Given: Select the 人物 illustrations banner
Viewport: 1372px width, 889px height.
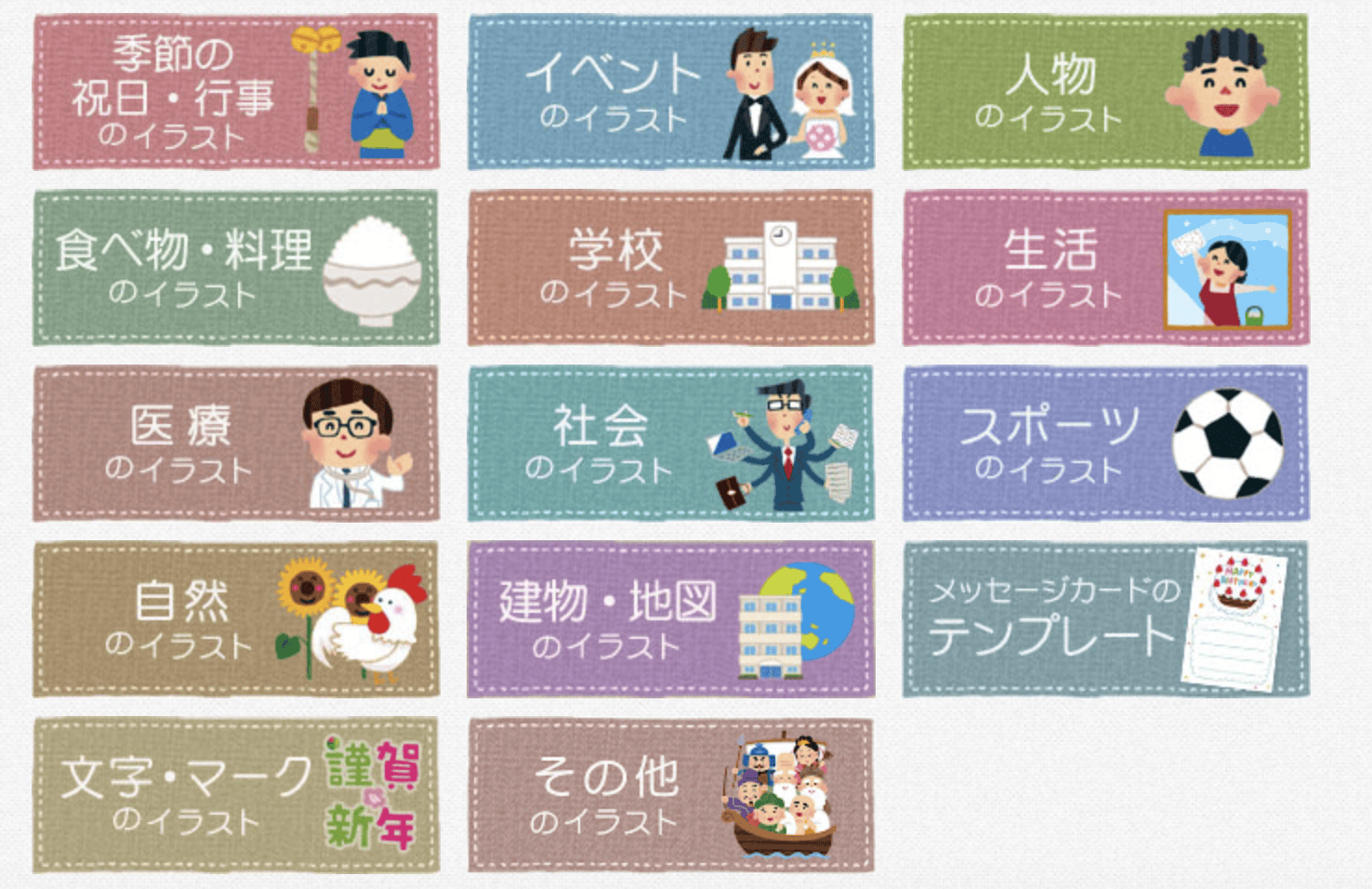Looking at the screenshot, I should click(1105, 92).
